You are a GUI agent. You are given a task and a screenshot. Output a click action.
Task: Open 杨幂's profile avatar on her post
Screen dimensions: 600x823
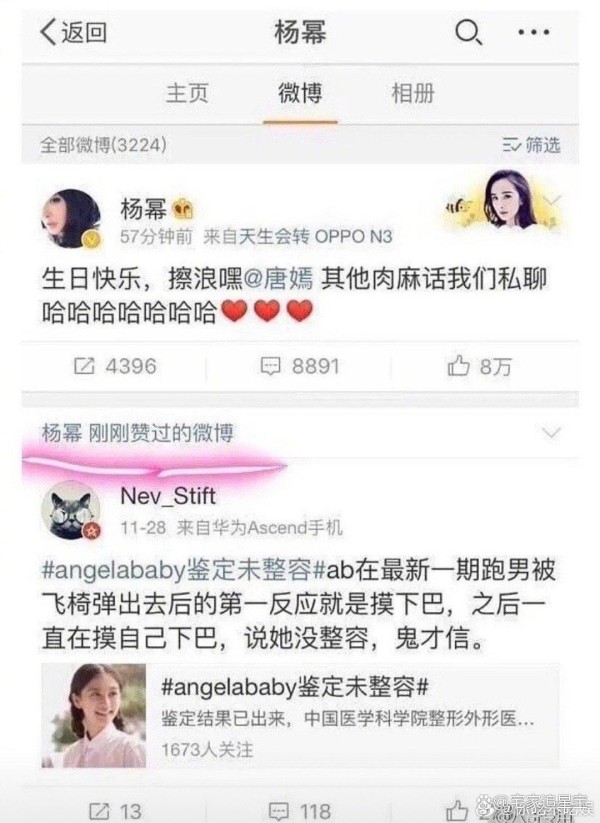[x=70, y=218]
